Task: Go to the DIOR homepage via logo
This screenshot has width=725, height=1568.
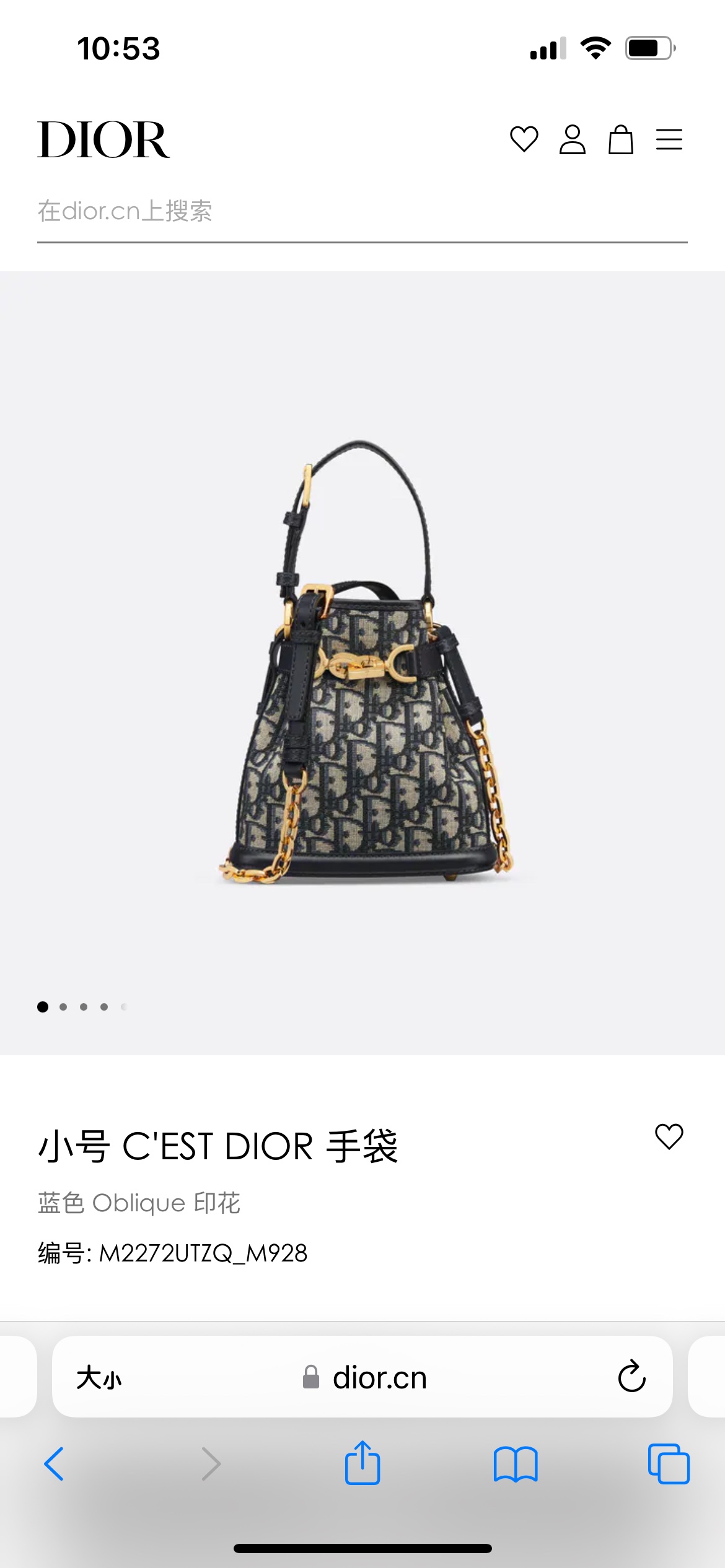Action: tap(103, 140)
